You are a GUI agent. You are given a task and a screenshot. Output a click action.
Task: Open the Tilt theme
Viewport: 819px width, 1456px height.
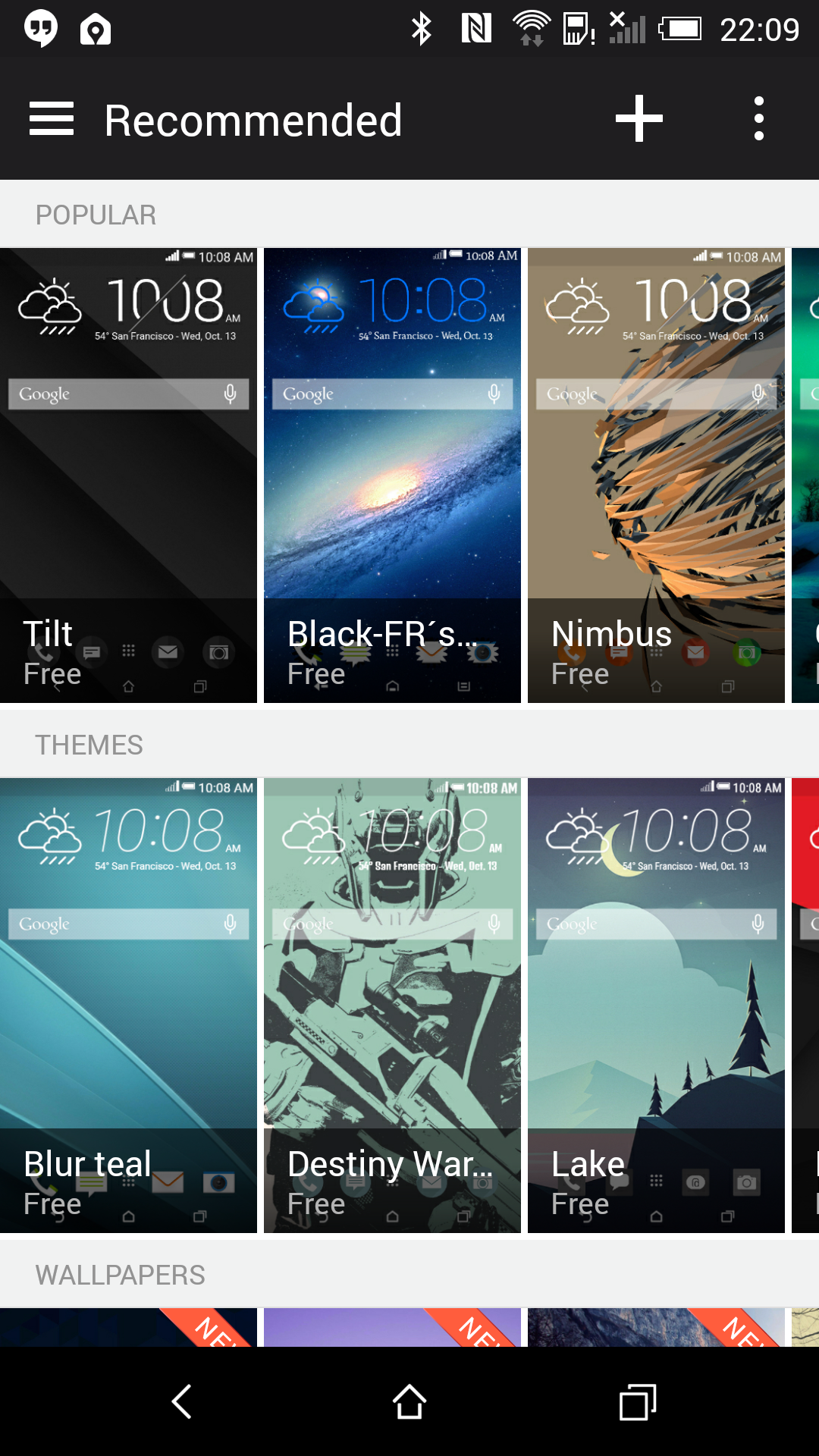(x=128, y=475)
